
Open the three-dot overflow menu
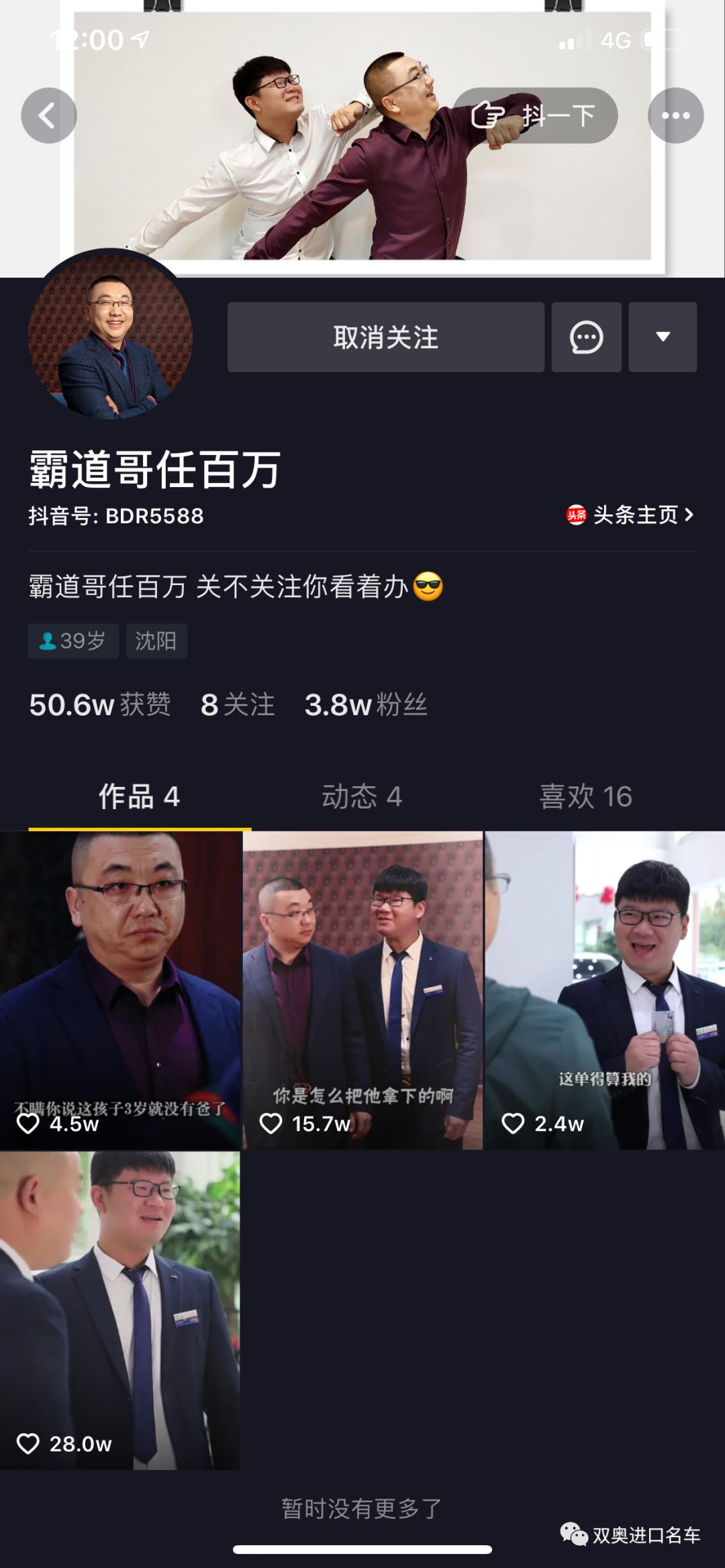point(675,115)
